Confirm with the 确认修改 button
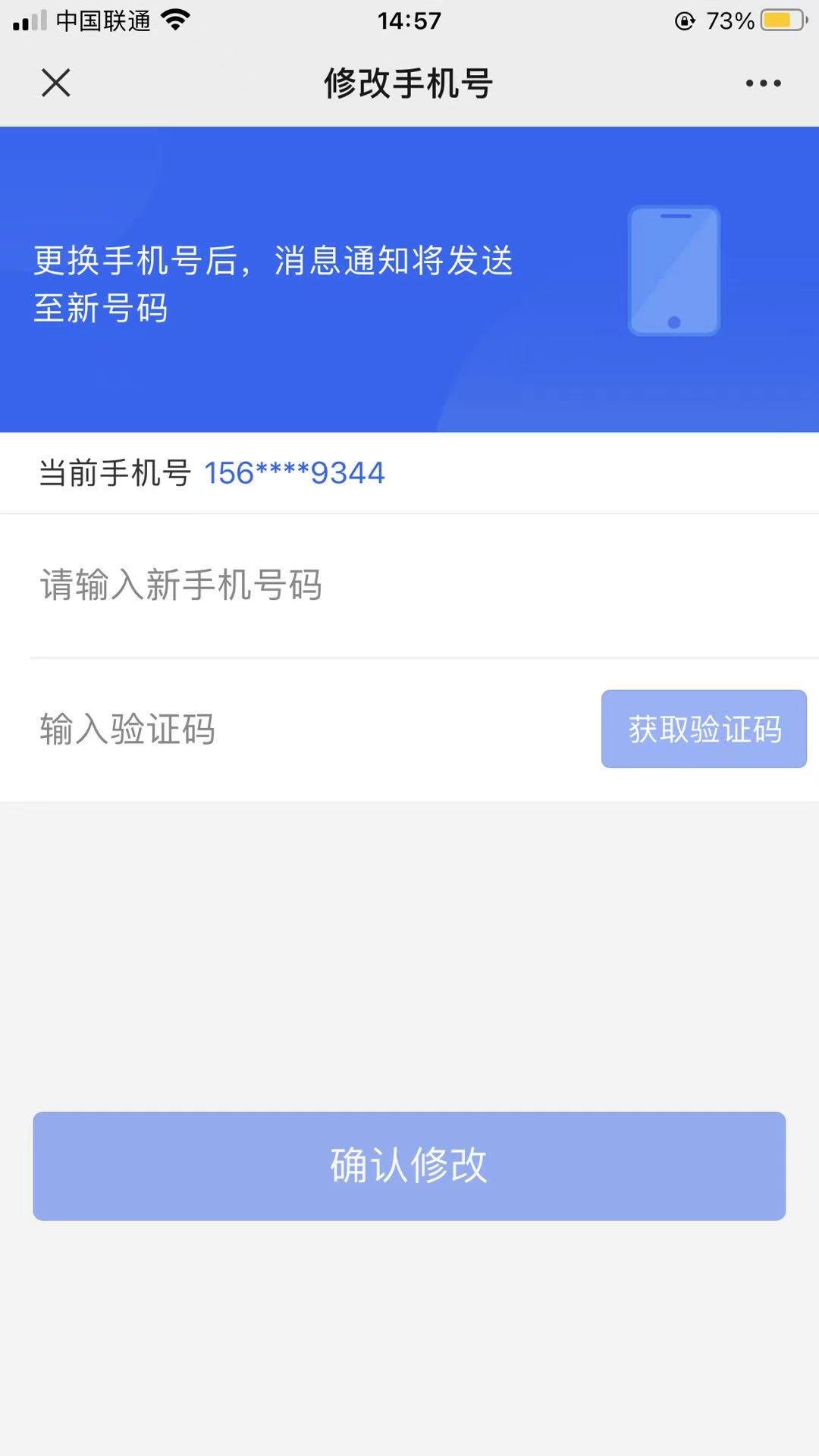Viewport: 819px width, 1456px height. tap(409, 1166)
